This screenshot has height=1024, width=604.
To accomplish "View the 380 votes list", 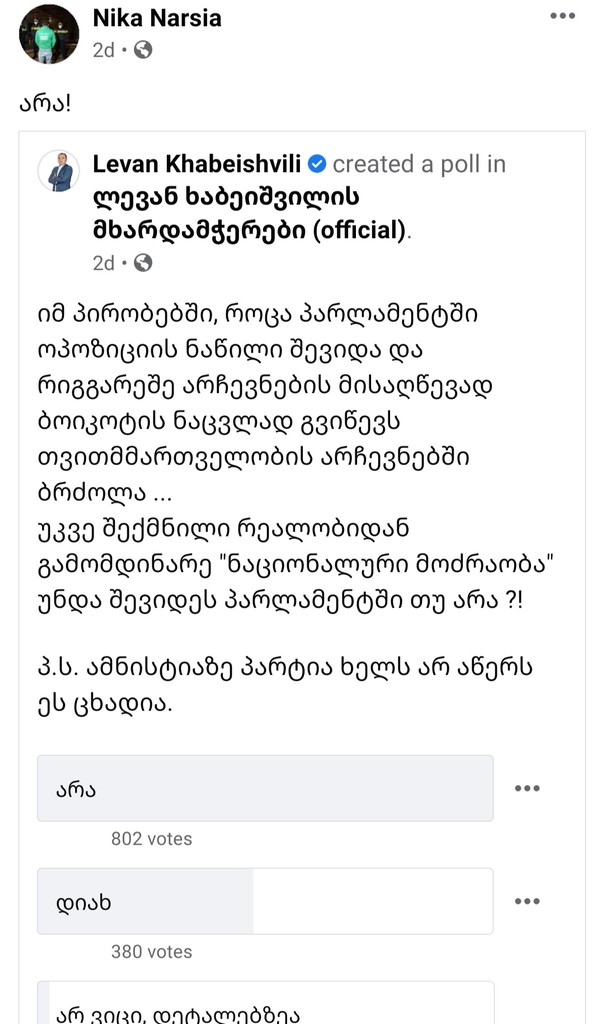I will (x=151, y=952).
